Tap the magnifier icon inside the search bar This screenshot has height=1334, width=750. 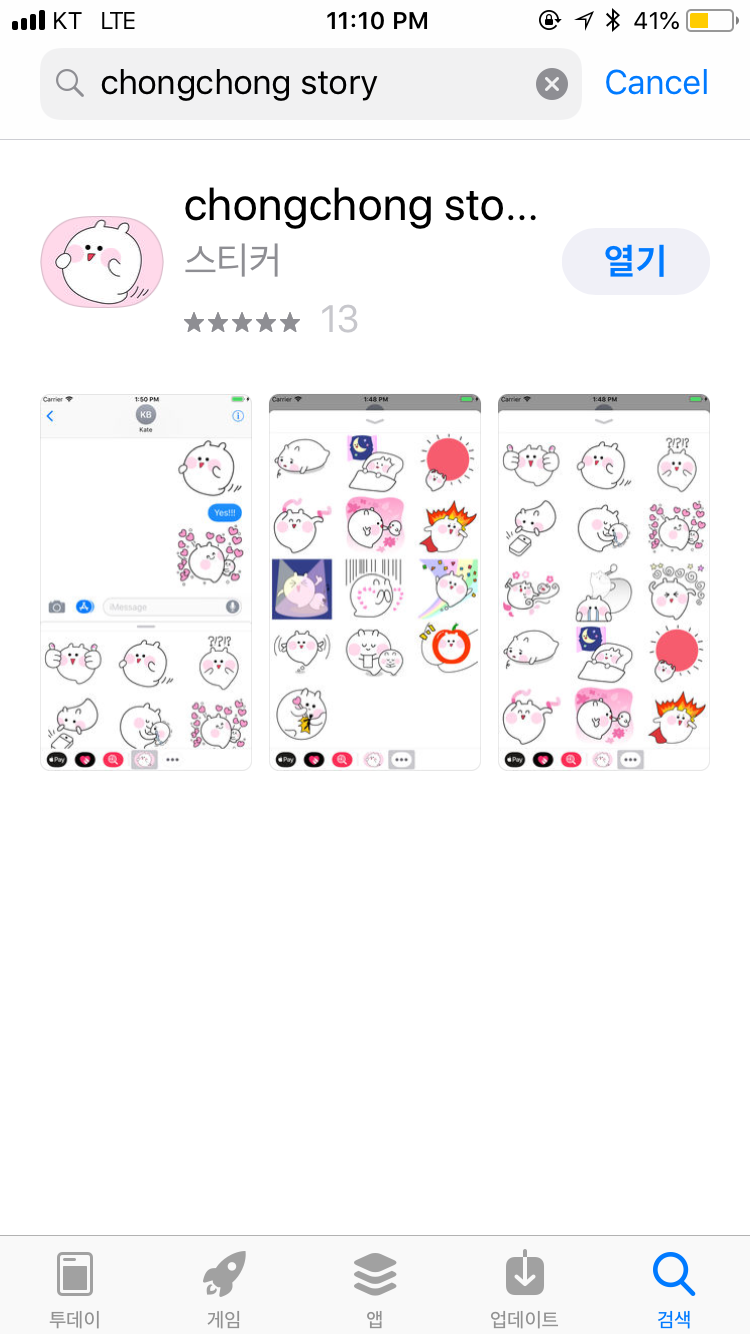coord(68,83)
